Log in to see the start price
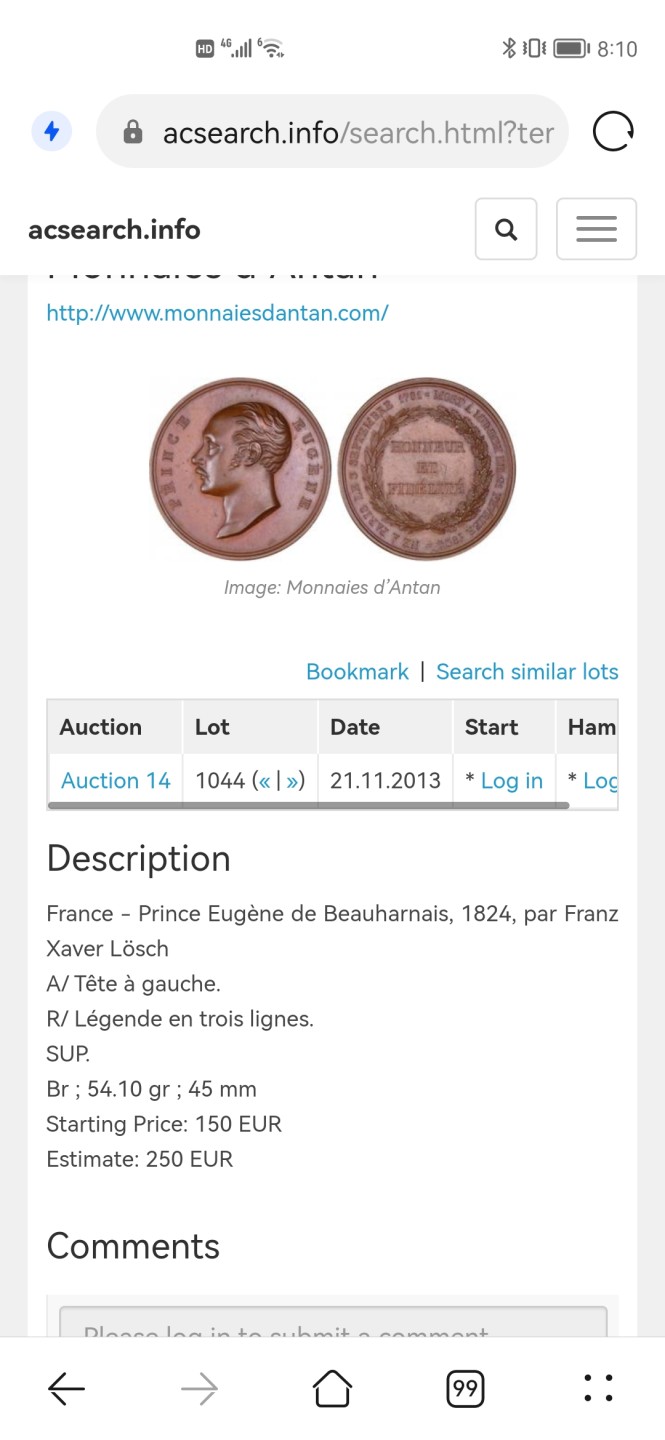The image size is (665, 1440). (x=511, y=781)
